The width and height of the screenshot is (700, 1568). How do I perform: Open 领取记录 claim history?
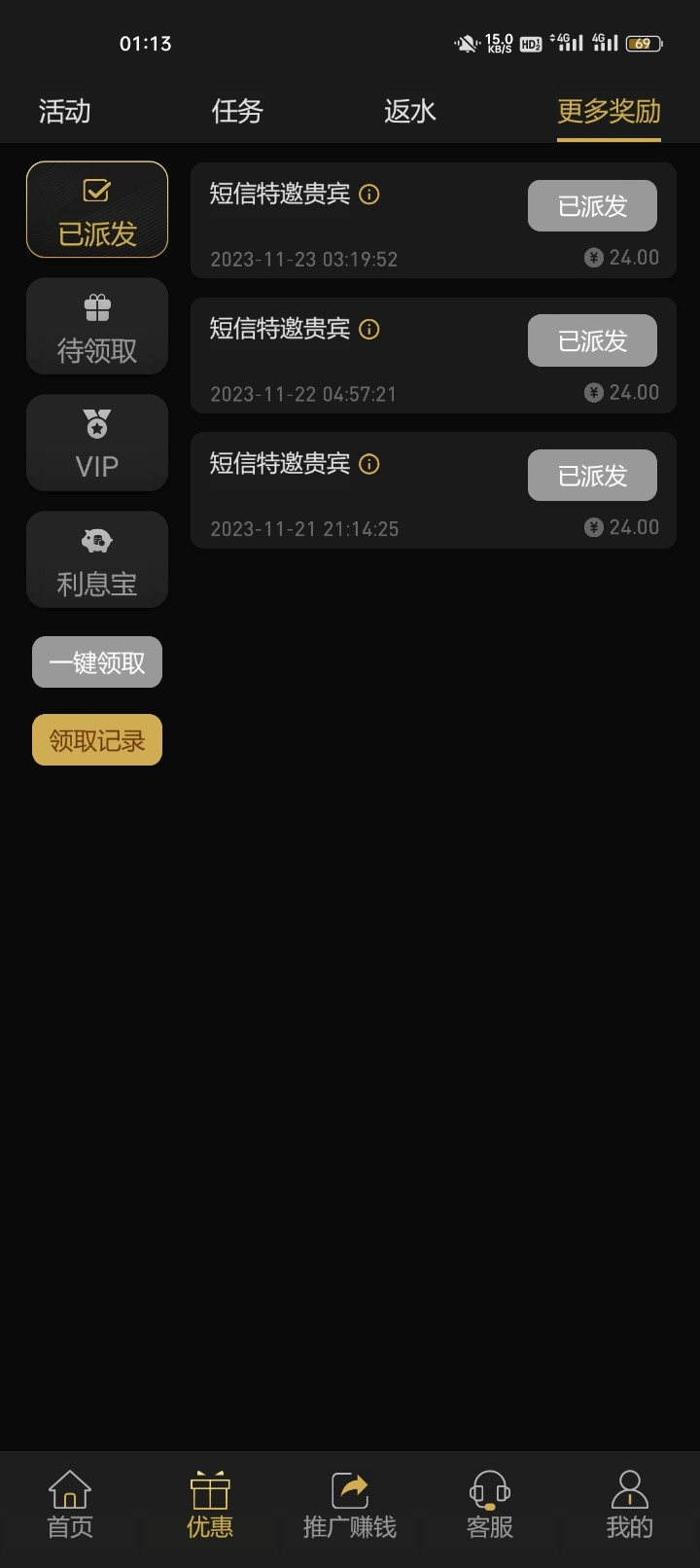[x=97, y=740]
